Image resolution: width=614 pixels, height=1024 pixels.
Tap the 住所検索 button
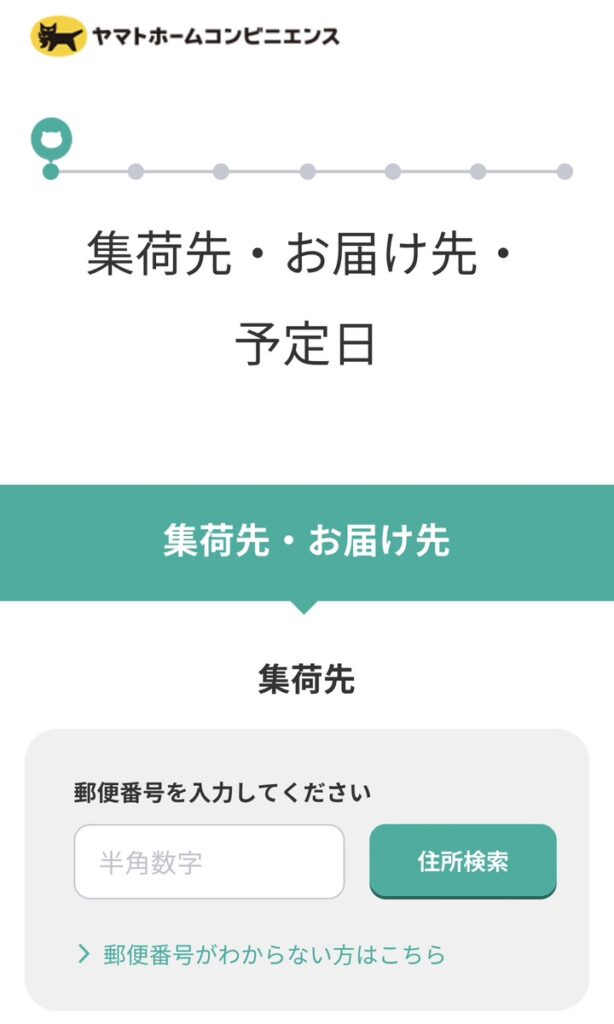click(x=463, y=861)
